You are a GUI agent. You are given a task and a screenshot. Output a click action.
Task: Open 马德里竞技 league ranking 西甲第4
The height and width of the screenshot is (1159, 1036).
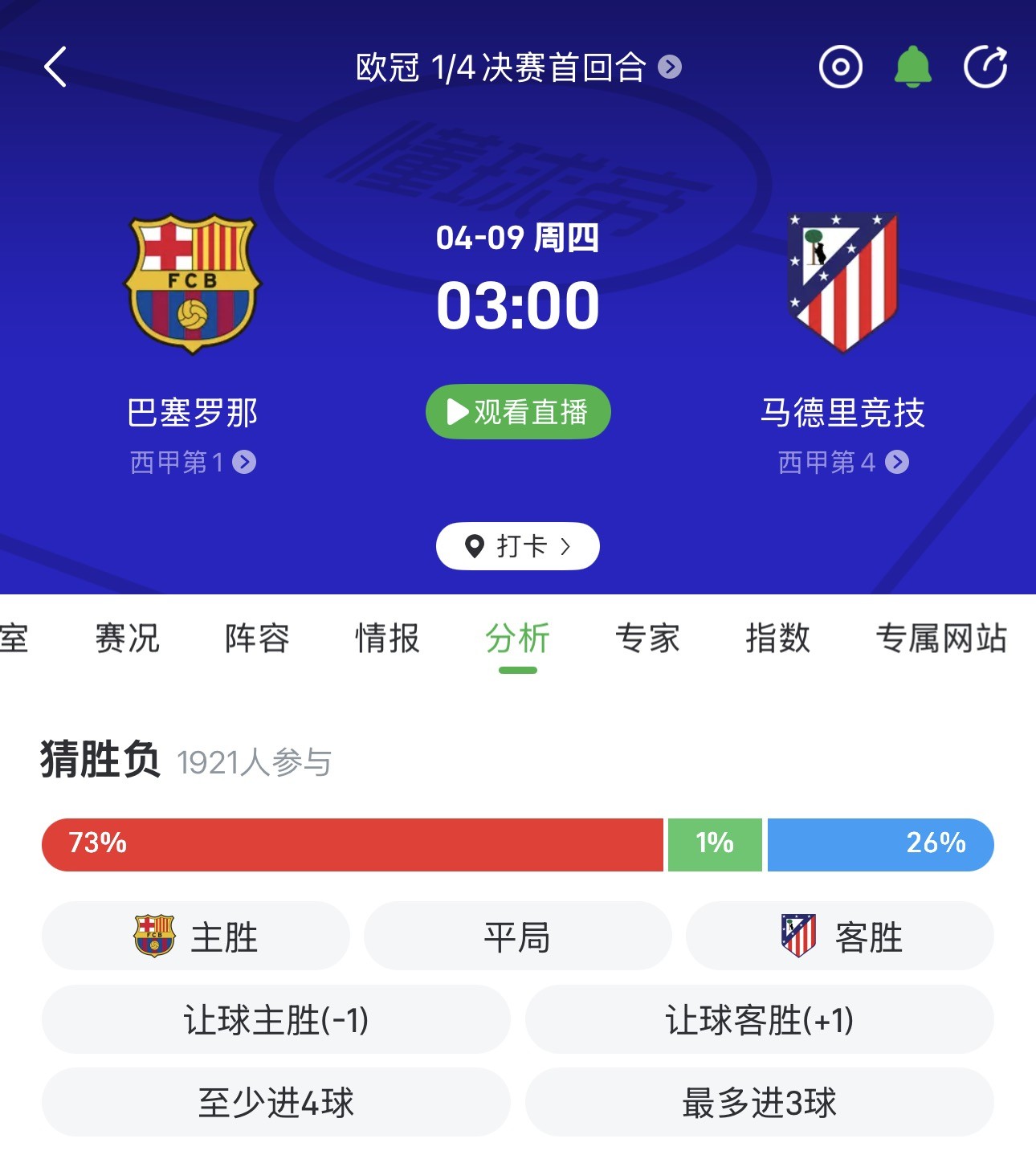pyautogui.click(x=842, y=463)
